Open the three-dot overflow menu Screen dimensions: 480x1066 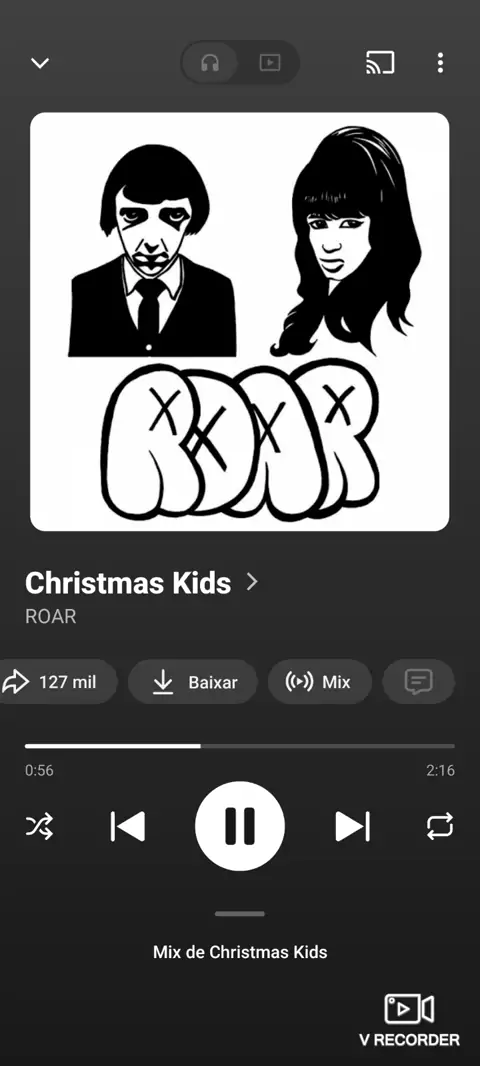[x=440, y=63]
